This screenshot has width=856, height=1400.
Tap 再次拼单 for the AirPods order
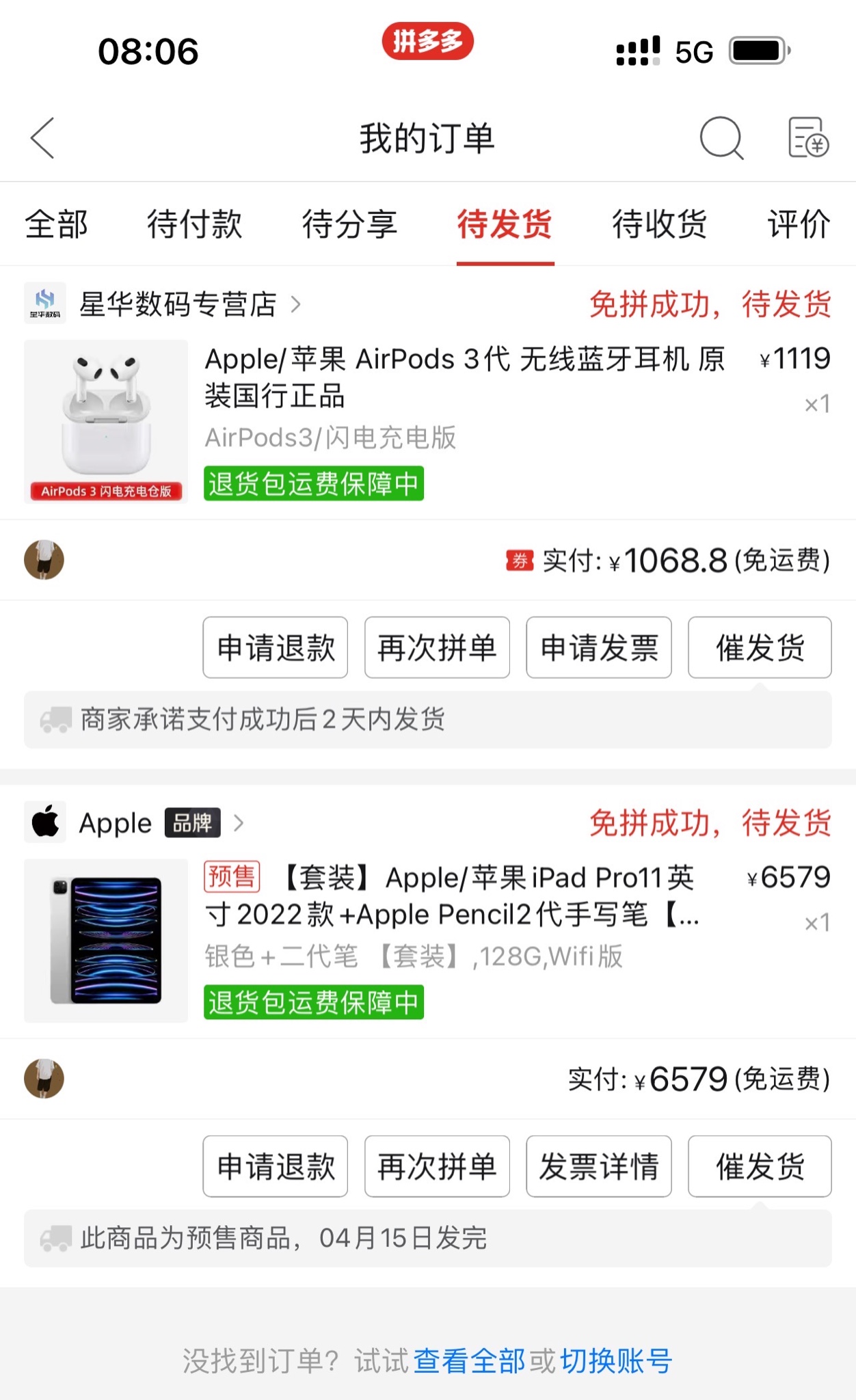pyautogui.click(x=437, y=647)
